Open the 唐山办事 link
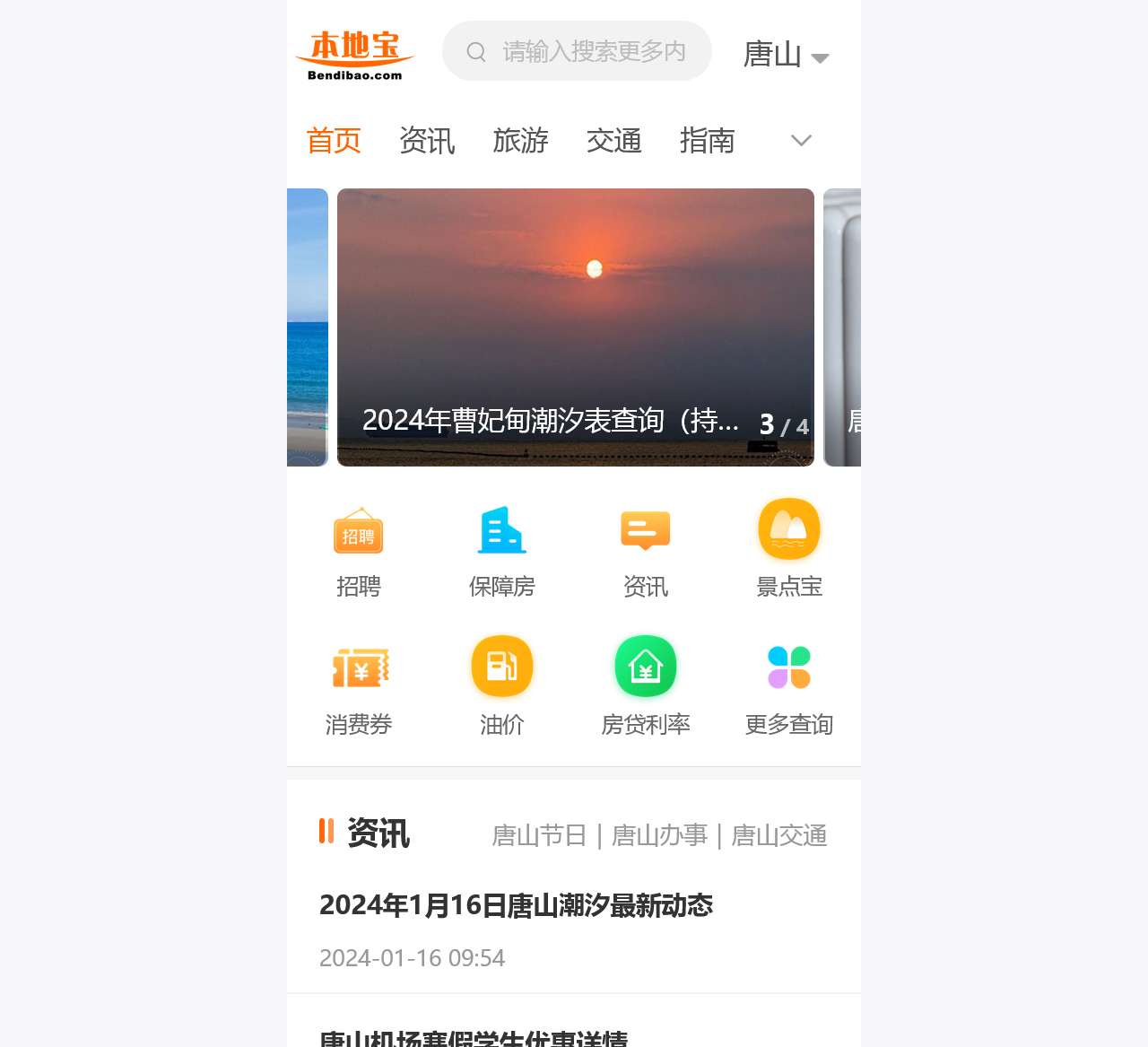The height and width of the screenshot is (1047, 1148). click(659, 835)
